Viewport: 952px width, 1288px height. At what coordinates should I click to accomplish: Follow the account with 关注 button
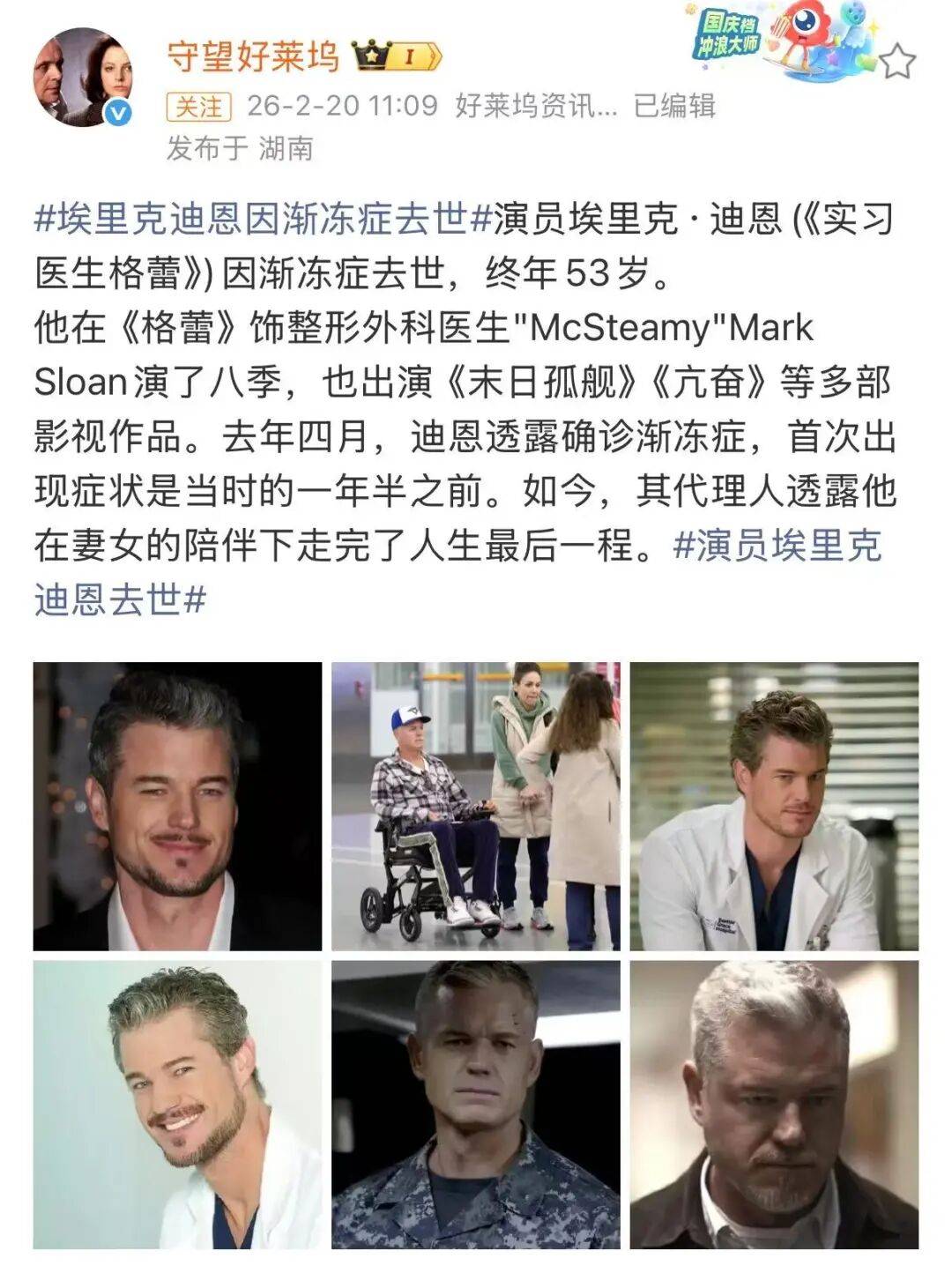[198, 107]
